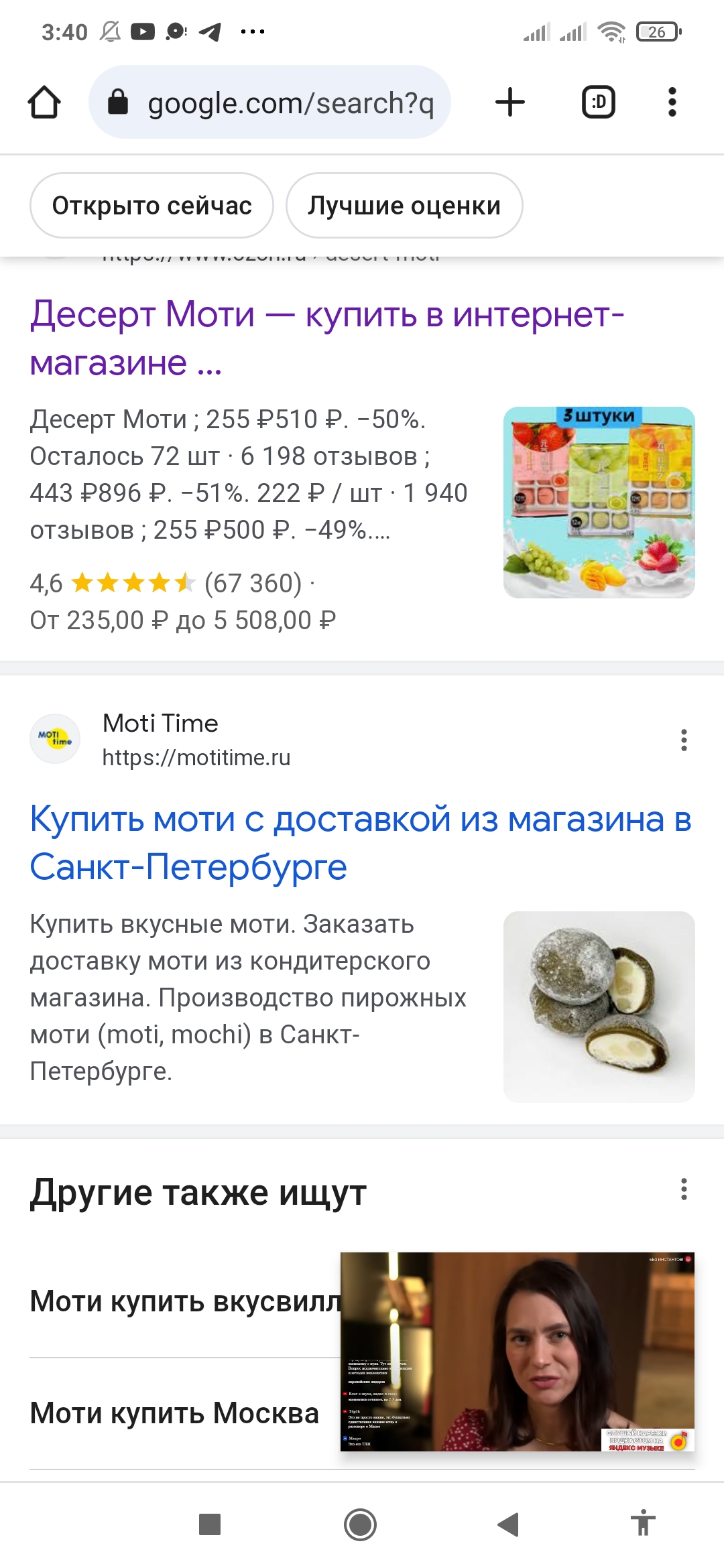Image resolution: width=724 pixels, height=1568 pixels.
Task: Open the tab switcher
Action: coord(598,103)
